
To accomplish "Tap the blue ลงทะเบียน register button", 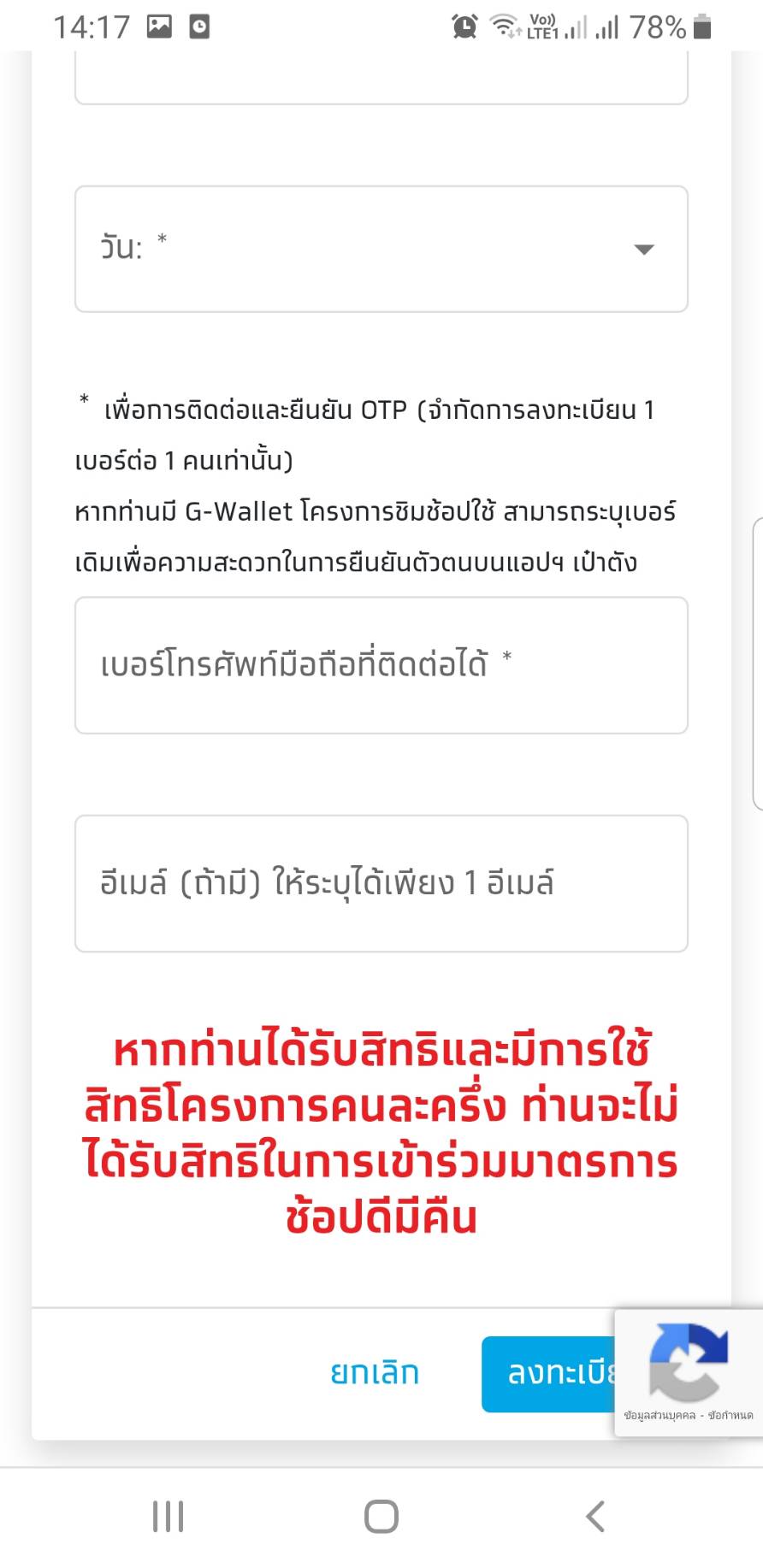I will point(548,1374).
